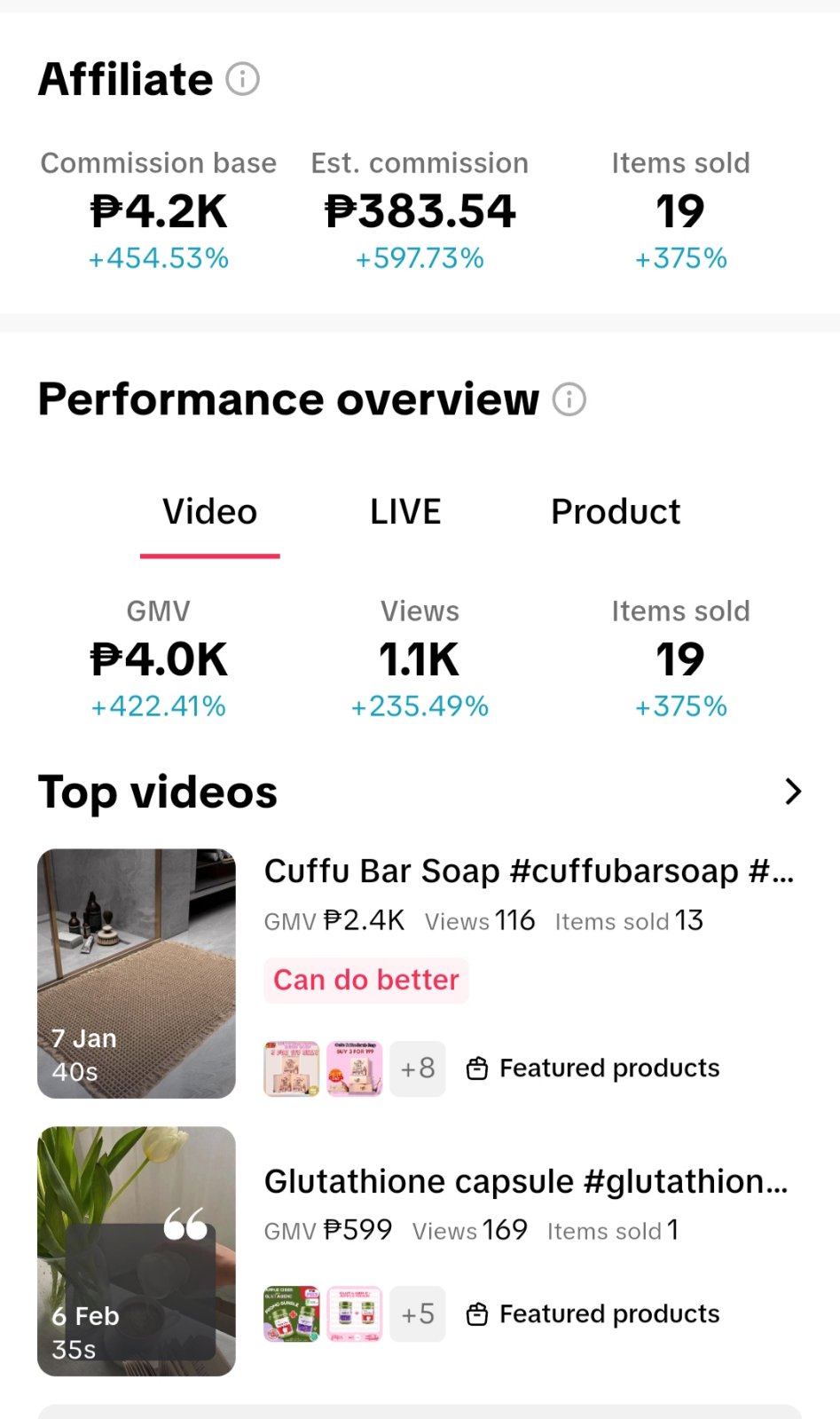Screen dimensions: 840x1419
Task: Open the Cuffu Bar Soap video thumbnail
Action: click(137, 974)
